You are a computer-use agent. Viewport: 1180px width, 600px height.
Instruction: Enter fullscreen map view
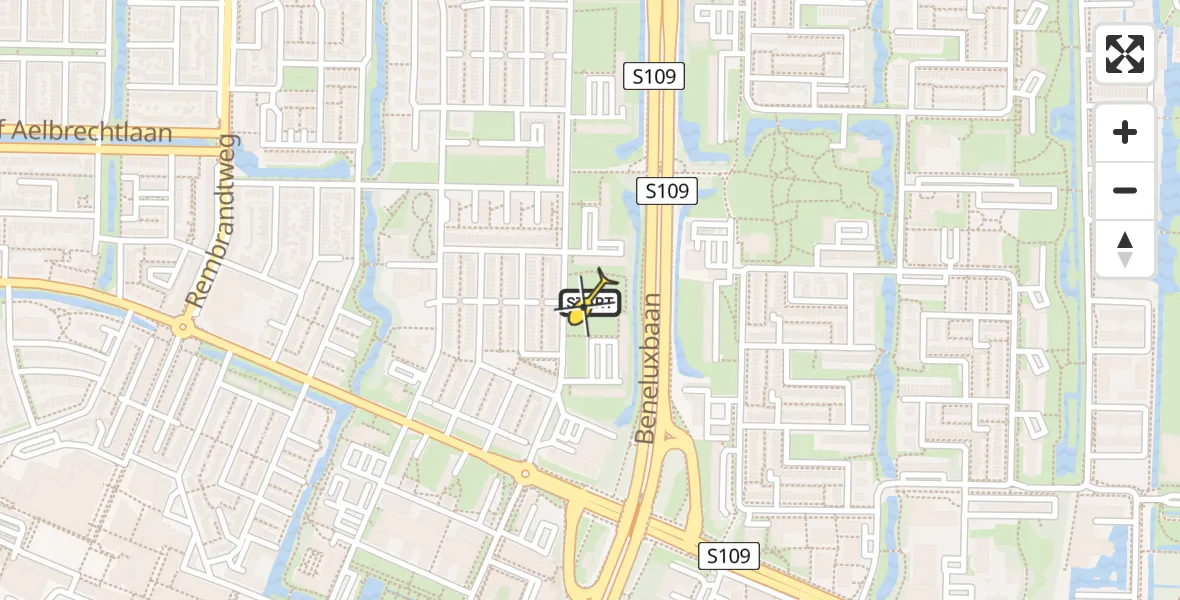coord(1125,54)
